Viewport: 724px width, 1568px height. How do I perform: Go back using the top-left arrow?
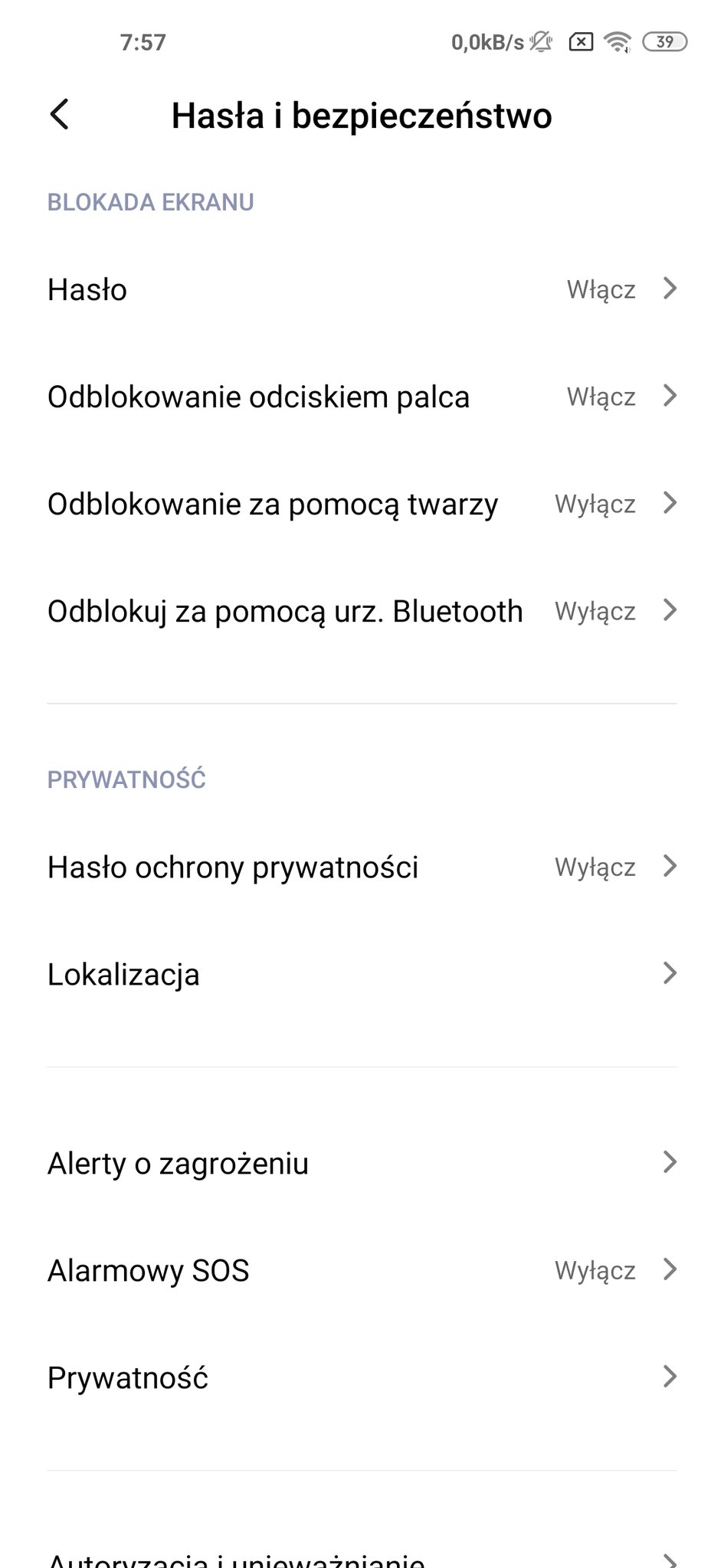click(x=60, y=115)
